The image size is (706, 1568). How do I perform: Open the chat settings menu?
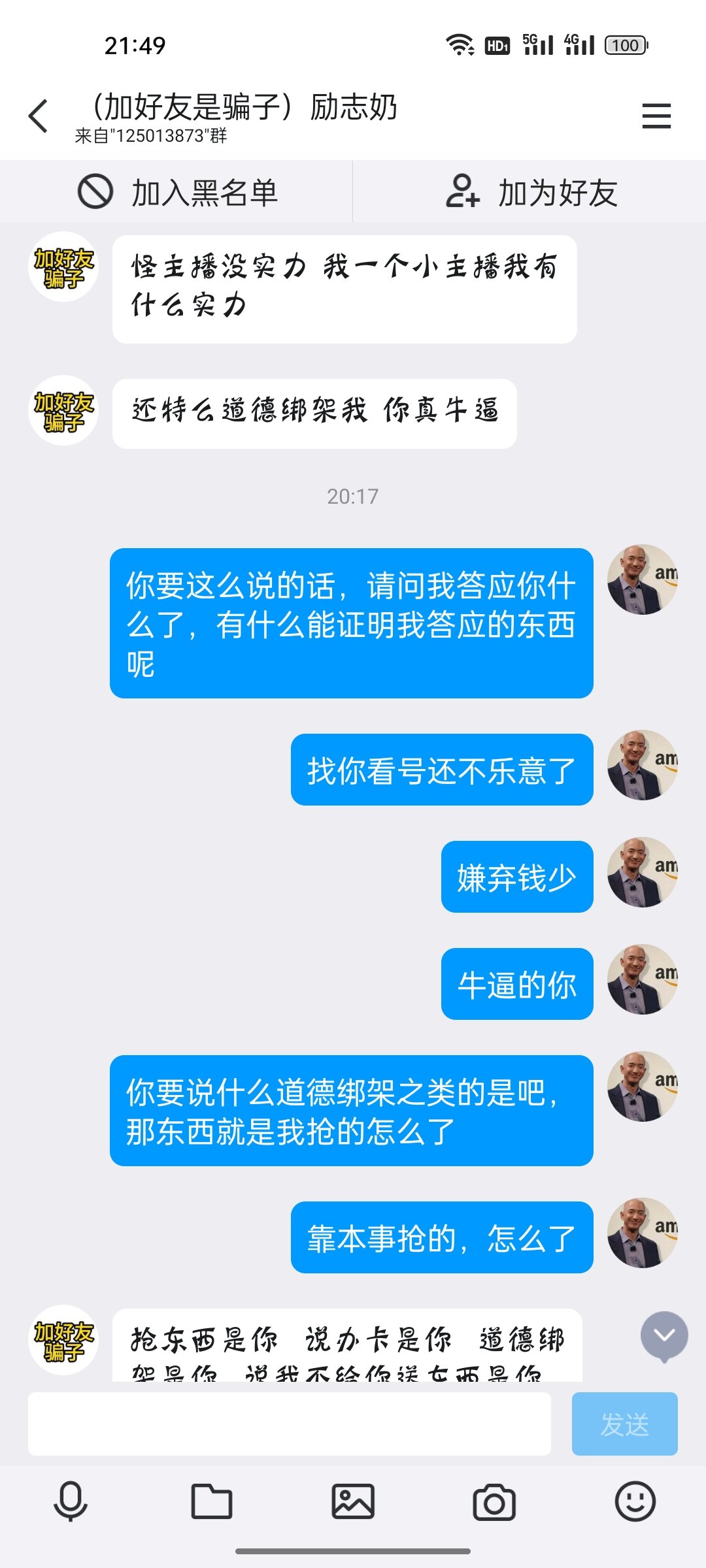656,116
